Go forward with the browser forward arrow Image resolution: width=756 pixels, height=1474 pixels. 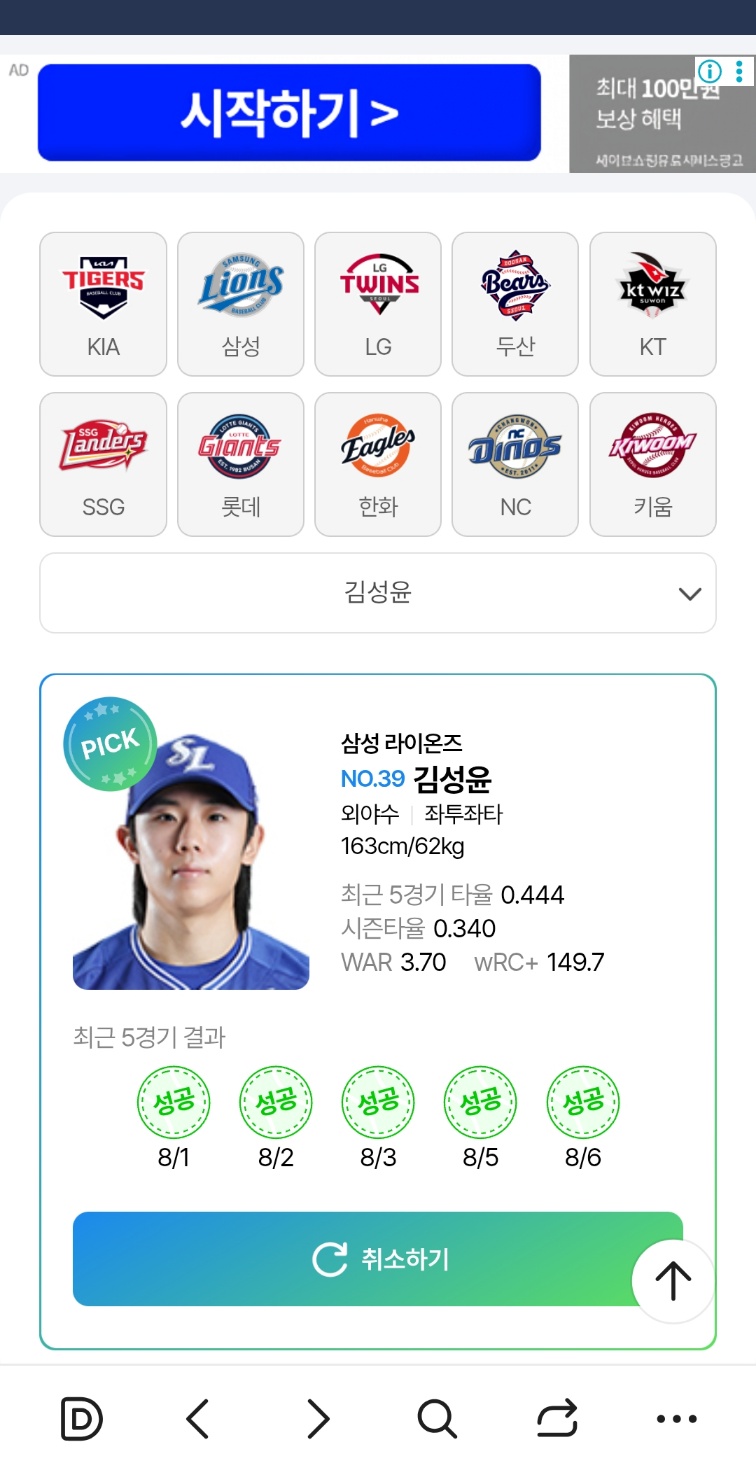pyautogui.click(x=317, y=1418)
